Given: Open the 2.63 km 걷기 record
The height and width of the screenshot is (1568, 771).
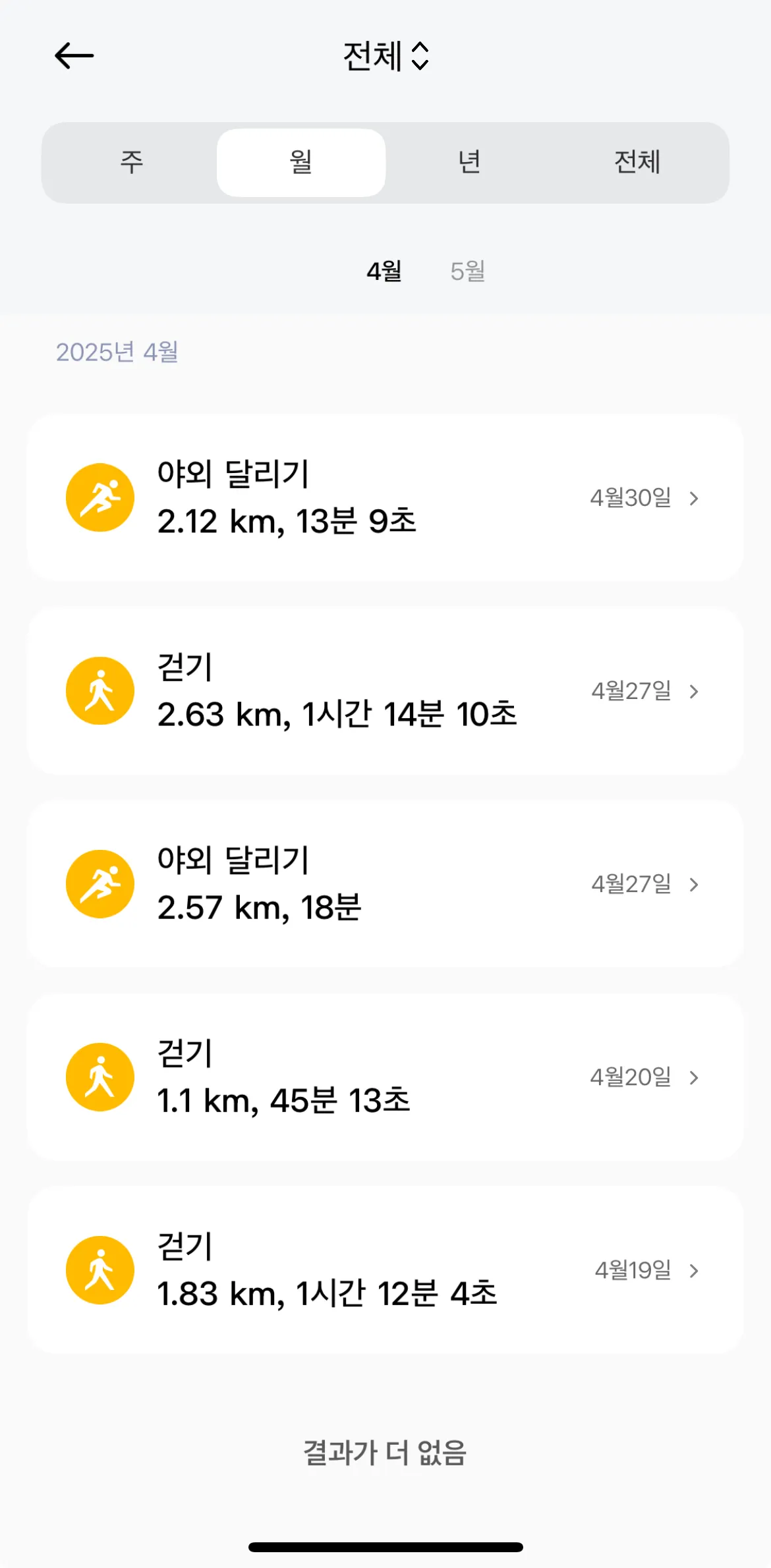Looking at the screenshot, I should click(x=385, y=691).
